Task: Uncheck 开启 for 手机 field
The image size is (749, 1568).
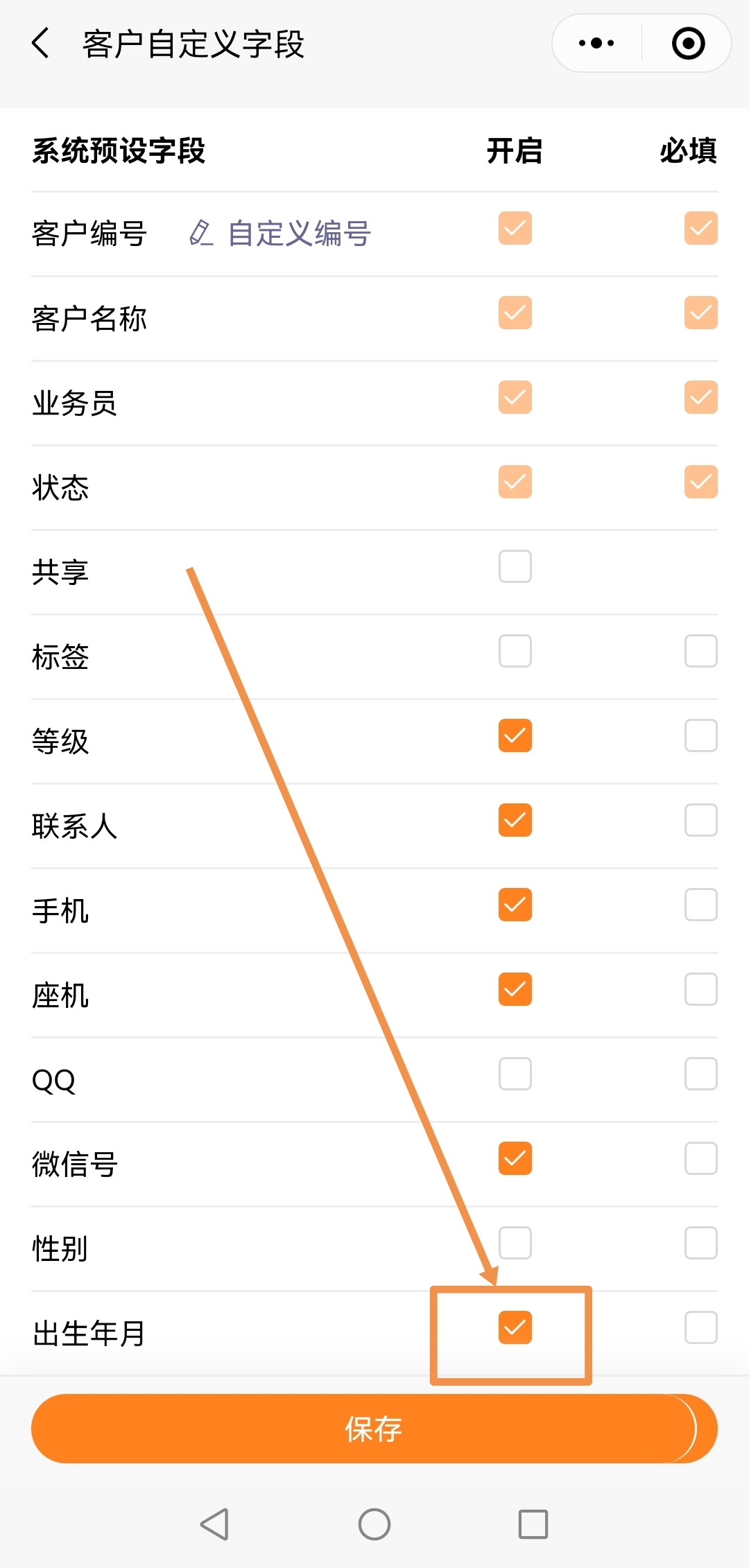Action: (x=515, y=905)
